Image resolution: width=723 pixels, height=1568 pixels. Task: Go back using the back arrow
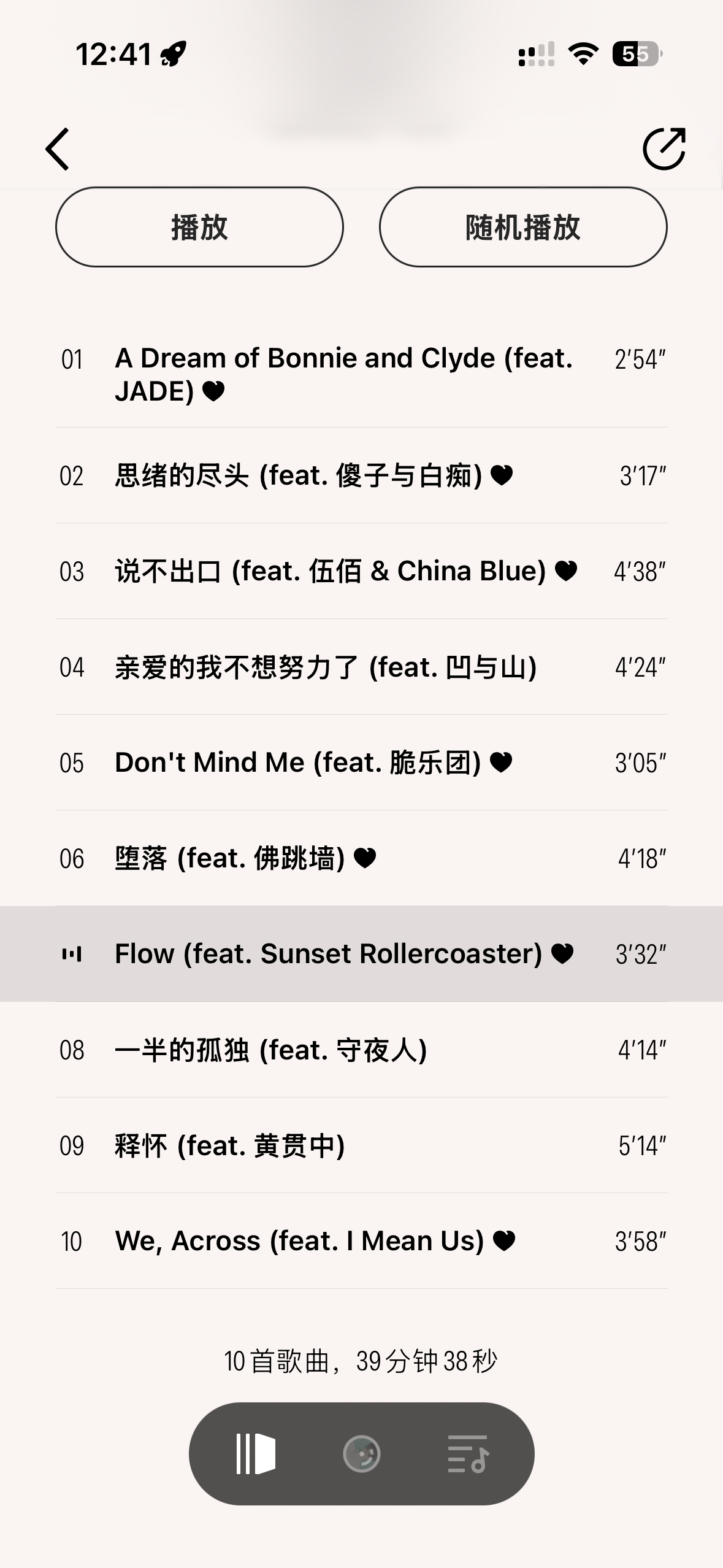(58, 149)
